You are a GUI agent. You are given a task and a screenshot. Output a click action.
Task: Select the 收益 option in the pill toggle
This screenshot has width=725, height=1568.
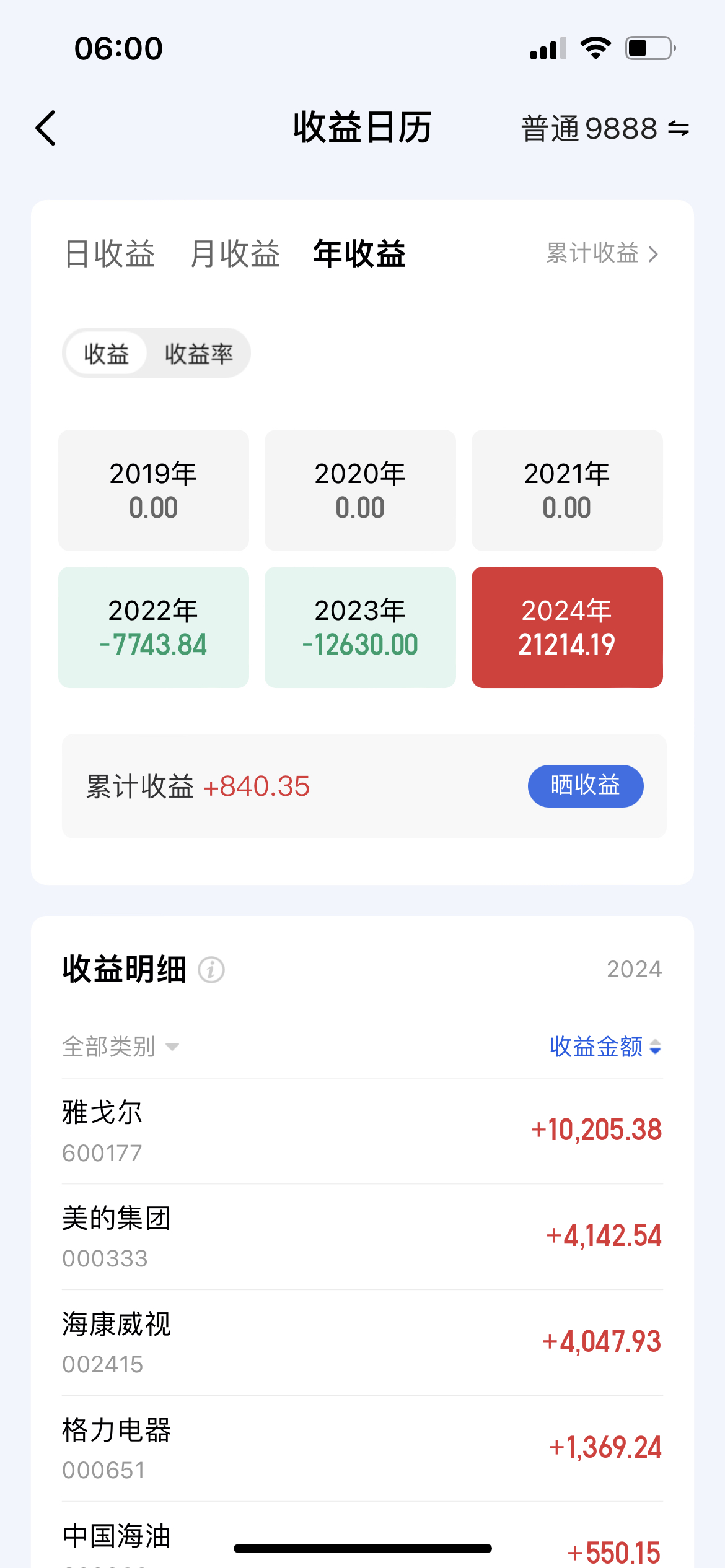(x=105, y=353)
